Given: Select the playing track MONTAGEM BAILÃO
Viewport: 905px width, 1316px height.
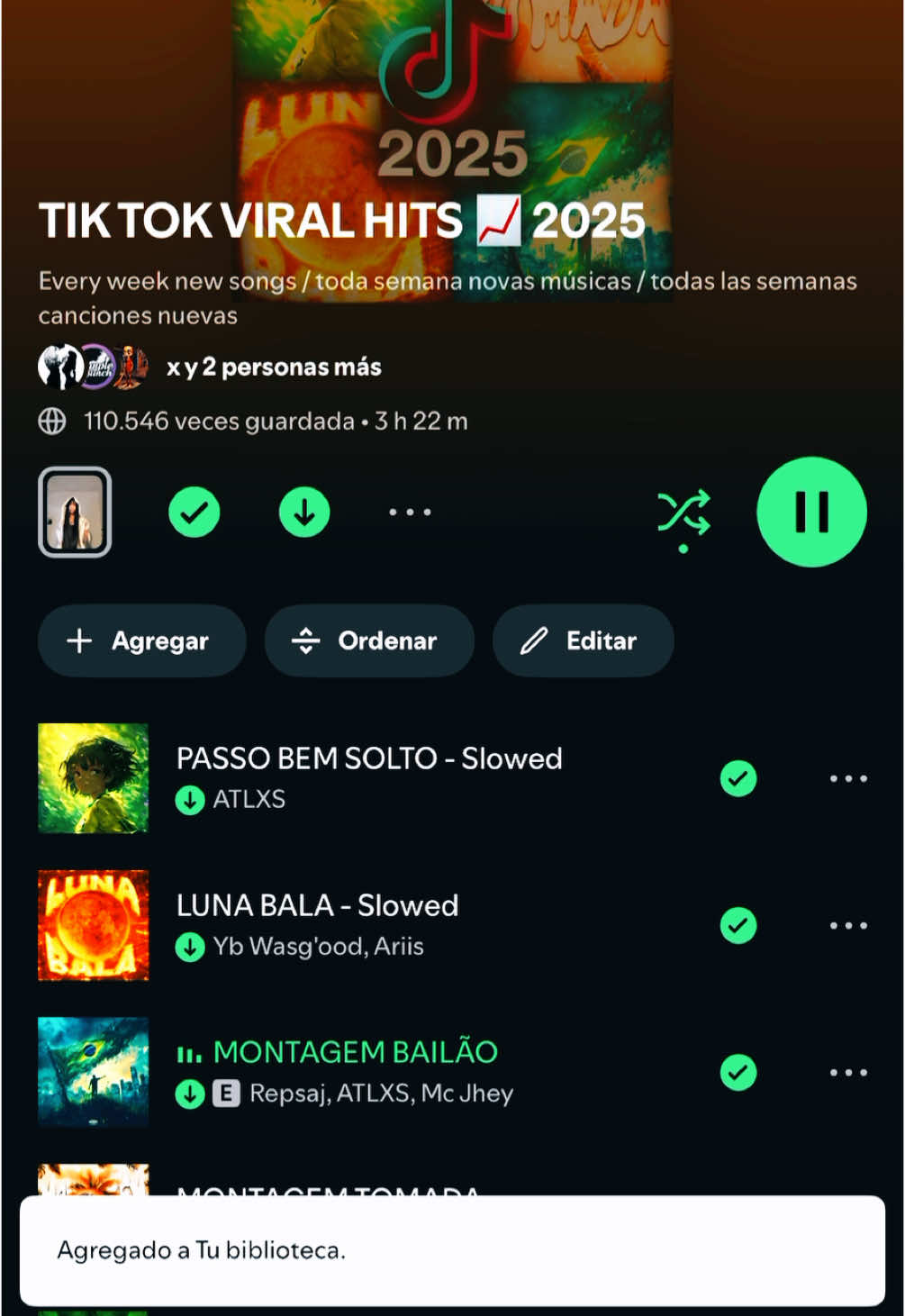Looking at the screenshot, I should pyautogui.click(x=354, y=1051).
